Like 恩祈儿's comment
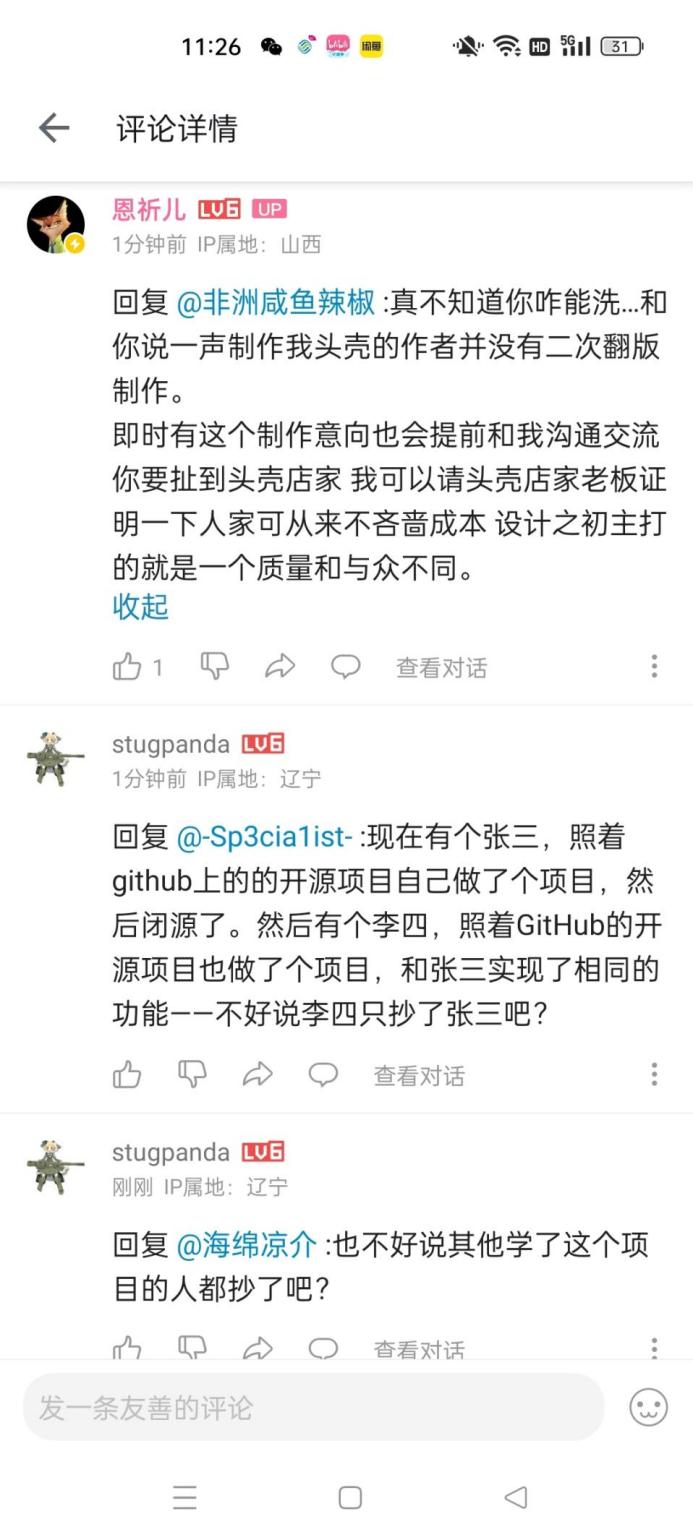693x1540 pixels. (127, 667)
